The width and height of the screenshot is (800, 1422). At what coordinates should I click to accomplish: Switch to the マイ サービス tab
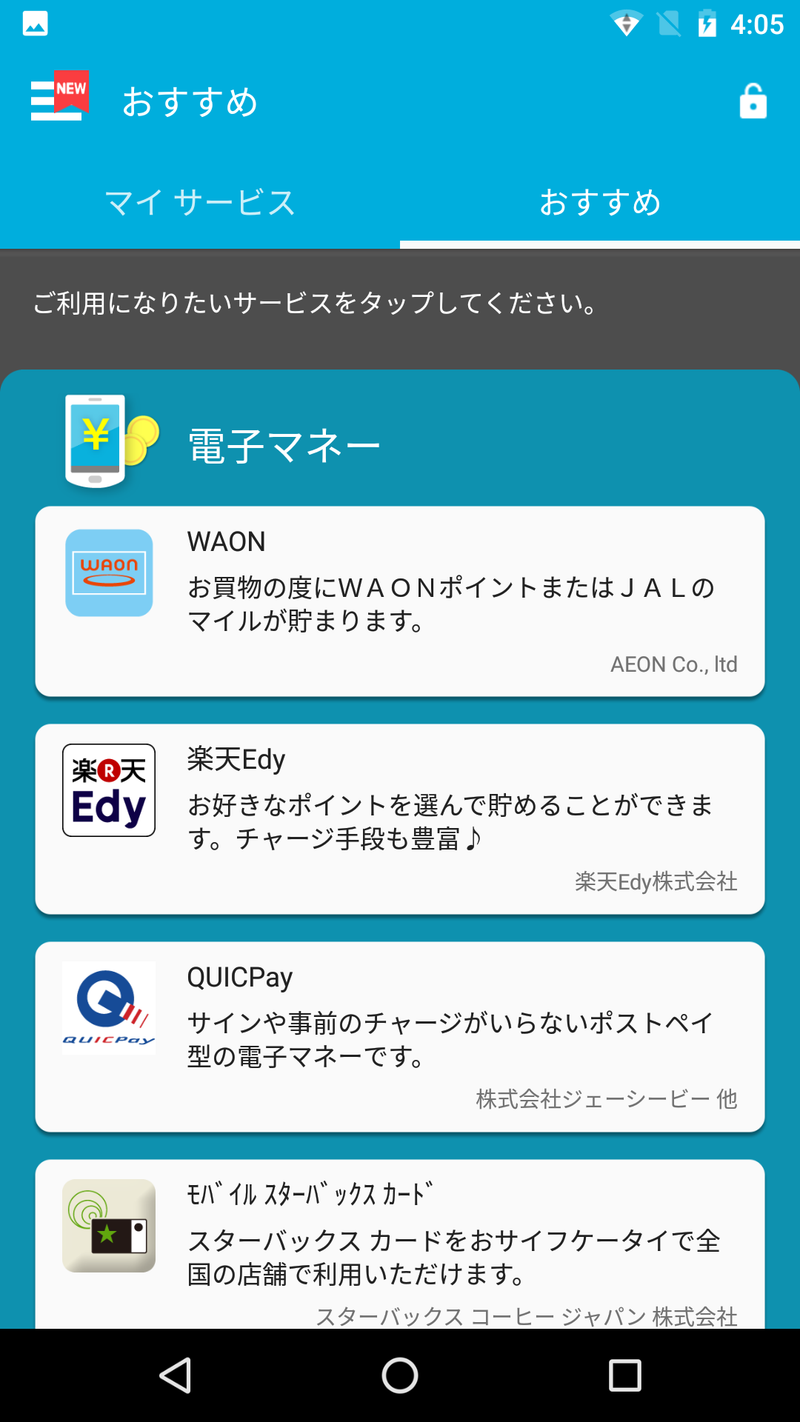[x=200, y=203]
